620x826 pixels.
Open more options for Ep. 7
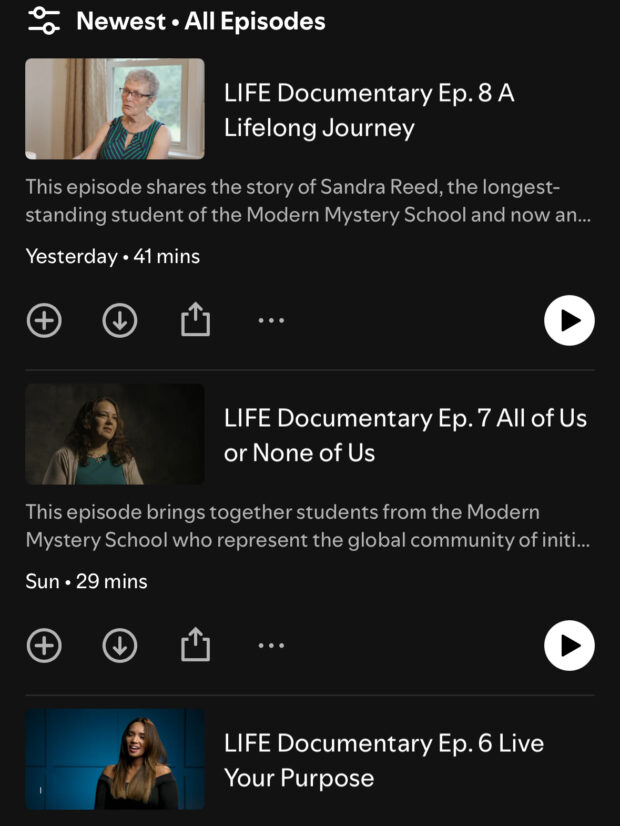(271, 646)
